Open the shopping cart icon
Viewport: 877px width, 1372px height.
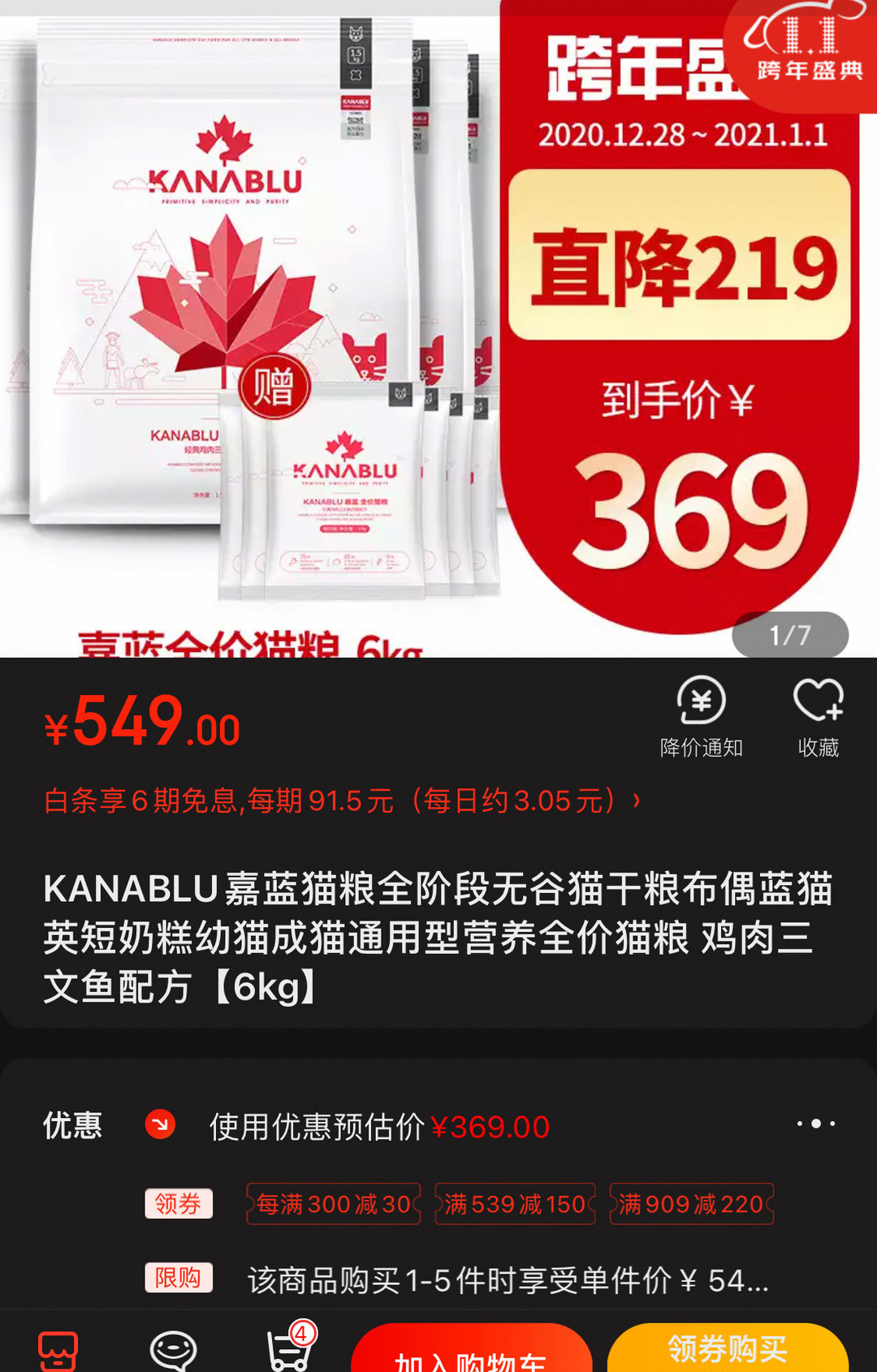coord(290,1349)
